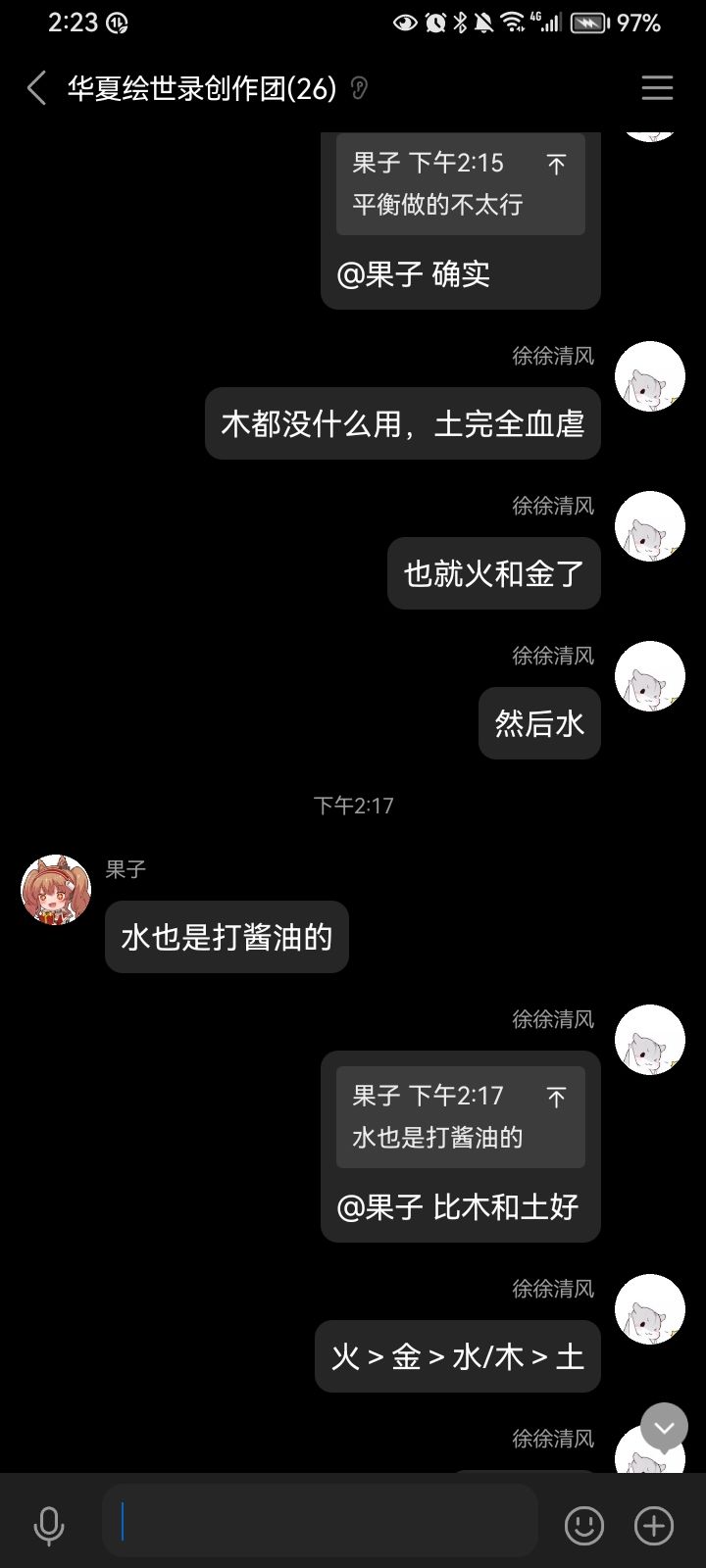Viewport: 706px width, 1568px height.
Task: Tap the quoted reply 水也是打酱油的
Action: [460, 1115]
